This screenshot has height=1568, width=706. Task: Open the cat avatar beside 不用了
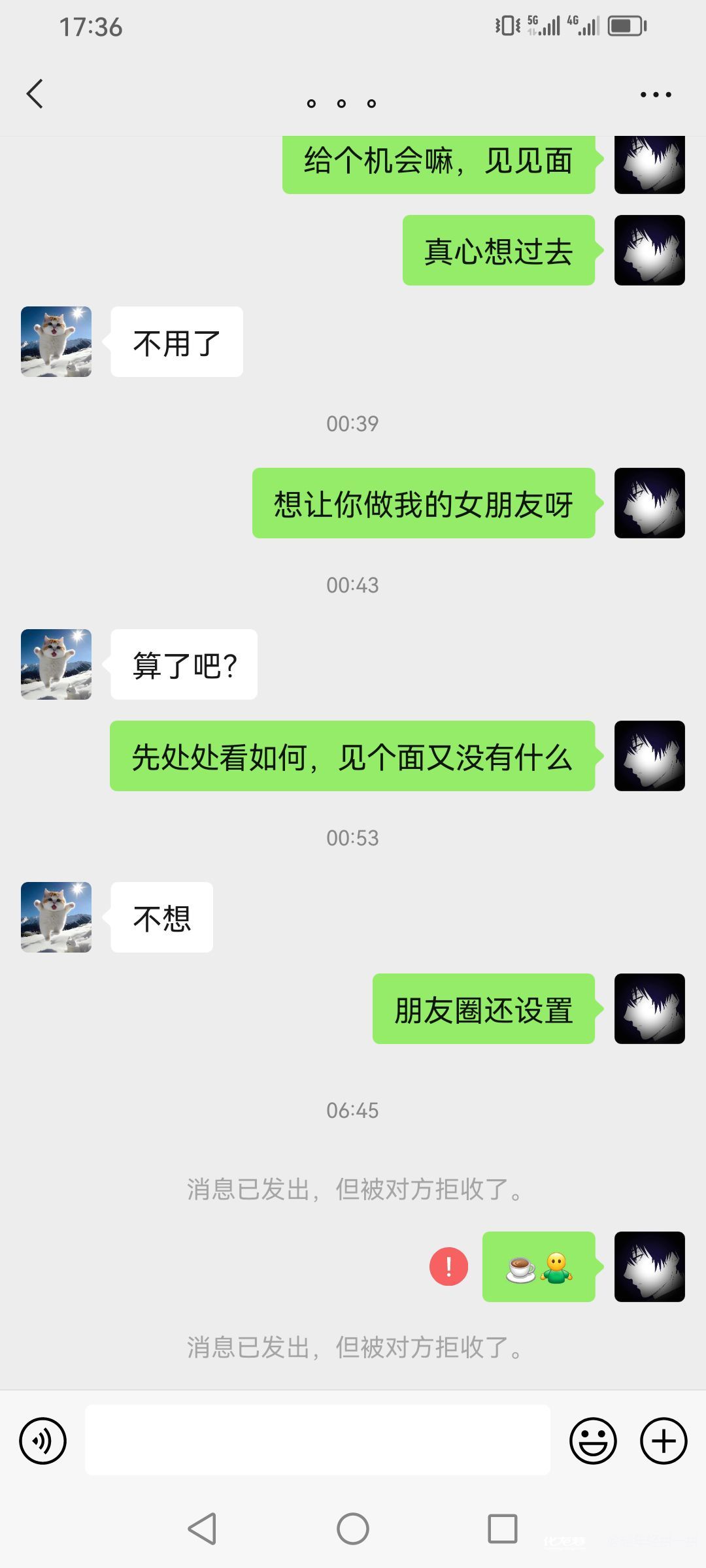click(56, 342)
